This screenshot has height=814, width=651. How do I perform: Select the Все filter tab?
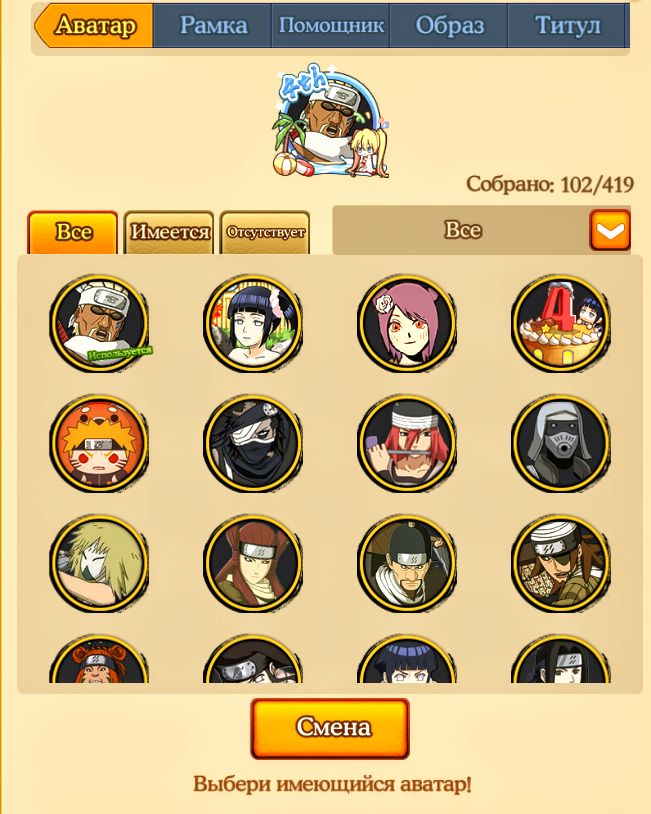[73, 232]
